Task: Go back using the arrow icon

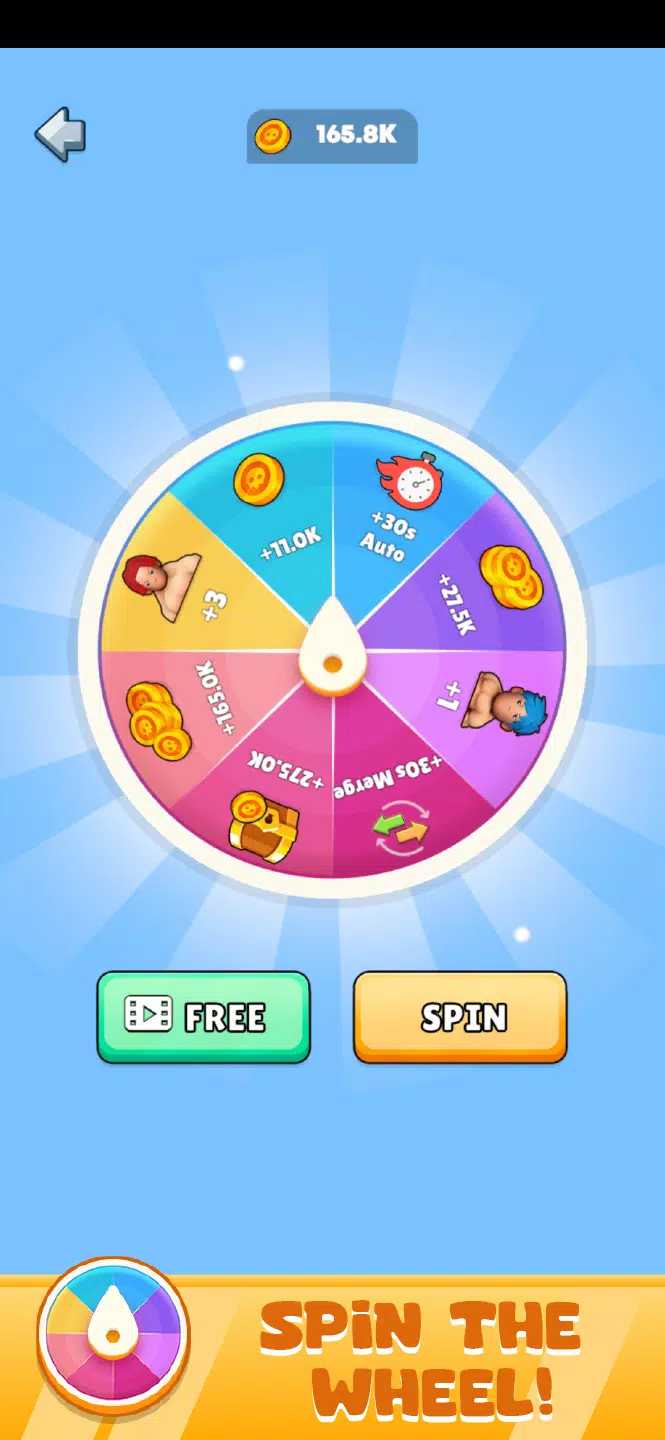Action: pyautogui.click(x=60, y=135)
